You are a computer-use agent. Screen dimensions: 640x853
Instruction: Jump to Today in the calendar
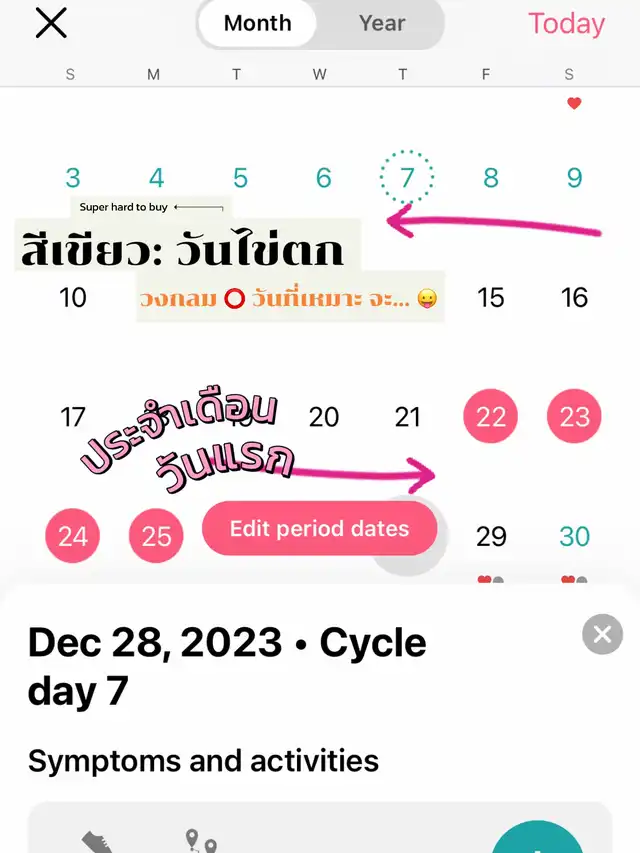pyautogui.click(x=566, y=23)
